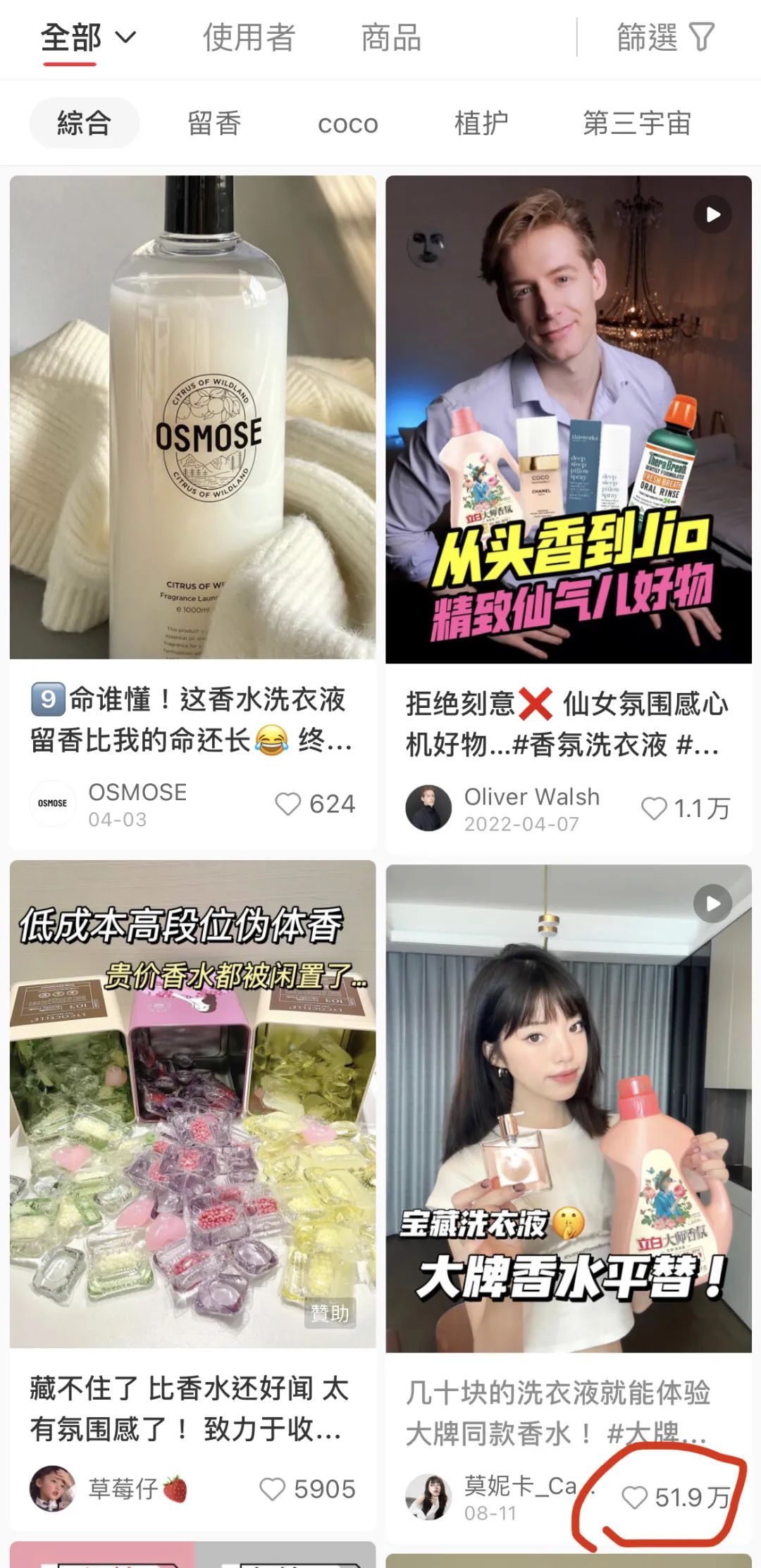
Task: Switch to the 商品 tab
Action: click(x=391, y=37)
